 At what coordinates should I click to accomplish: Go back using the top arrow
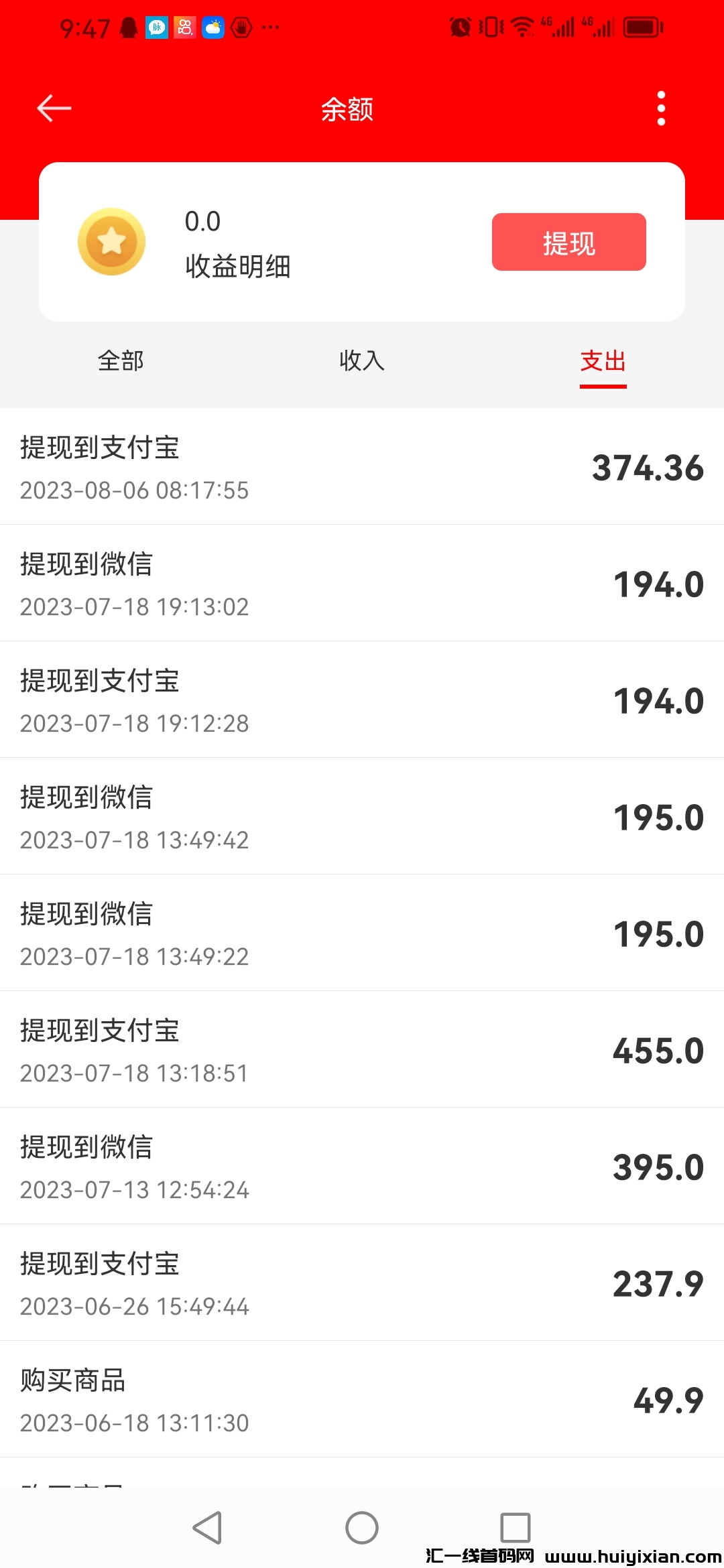point(54,108)
